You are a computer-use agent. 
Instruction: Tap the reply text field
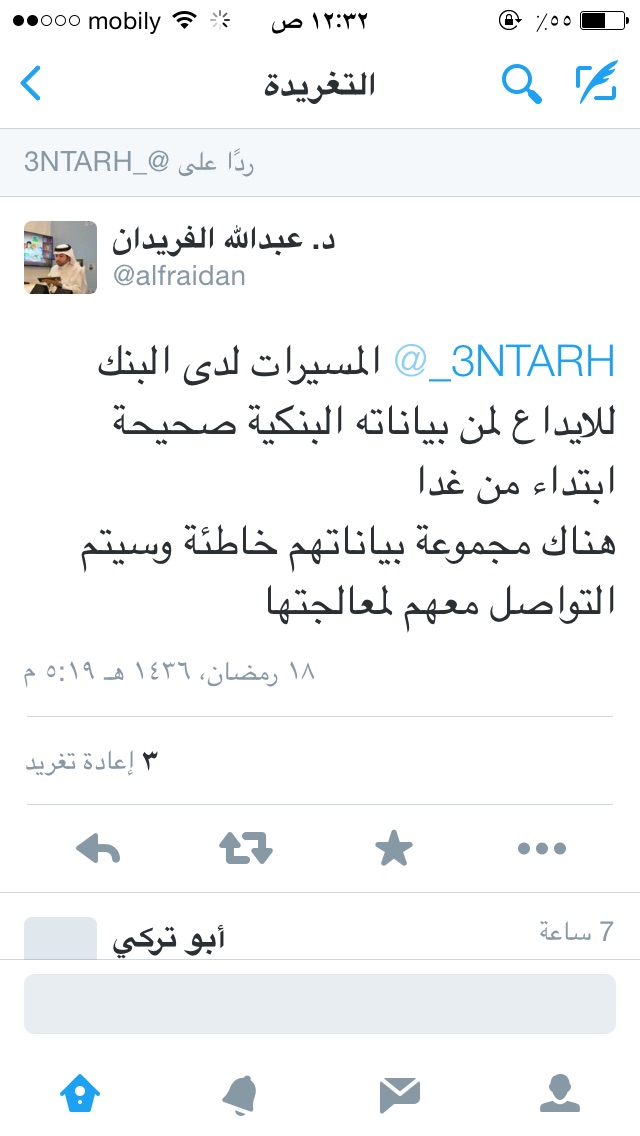(320, 1003)
